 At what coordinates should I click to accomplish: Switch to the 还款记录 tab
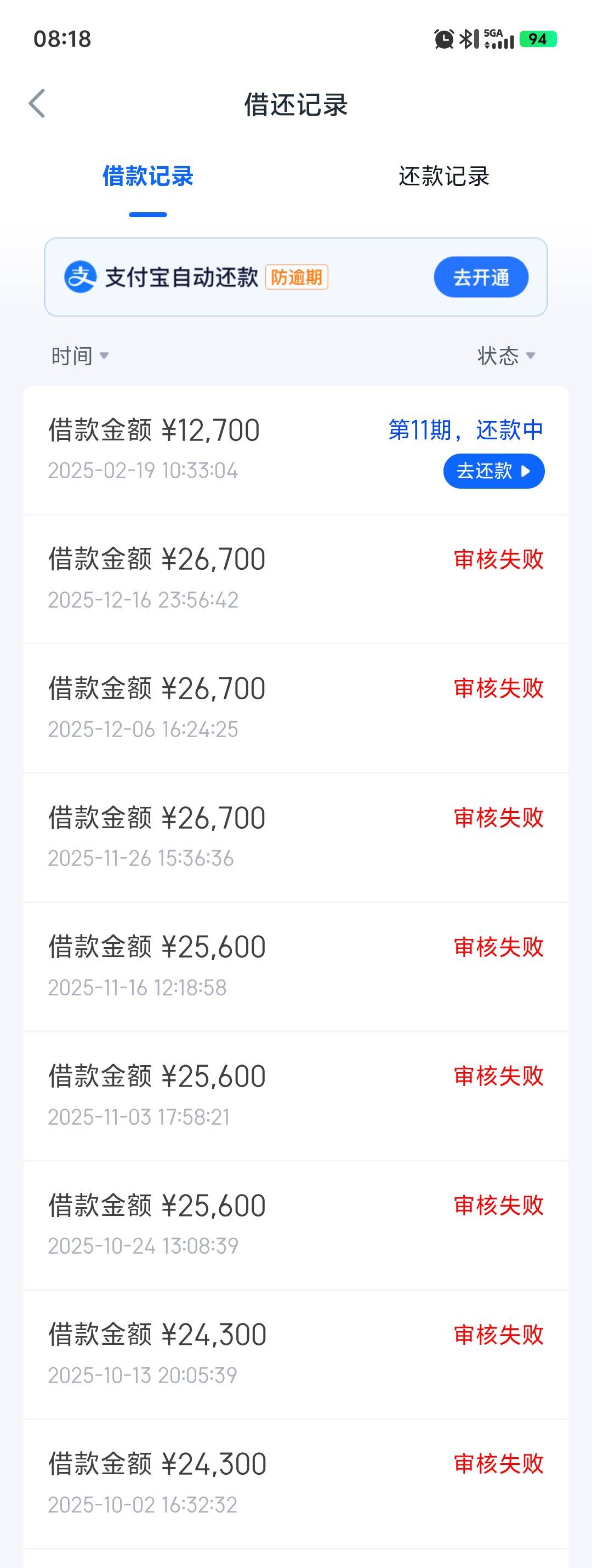(443, 177)
